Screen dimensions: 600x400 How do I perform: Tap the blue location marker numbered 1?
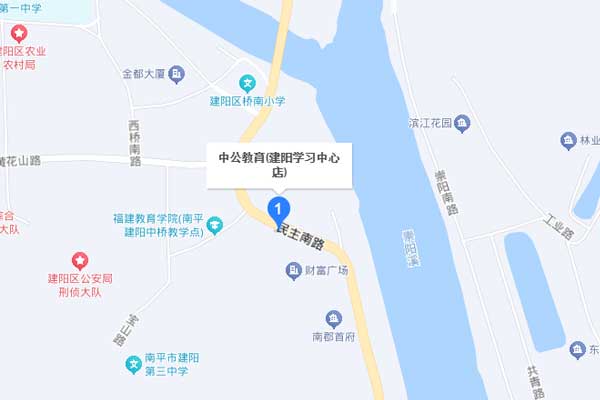[279, 210]
